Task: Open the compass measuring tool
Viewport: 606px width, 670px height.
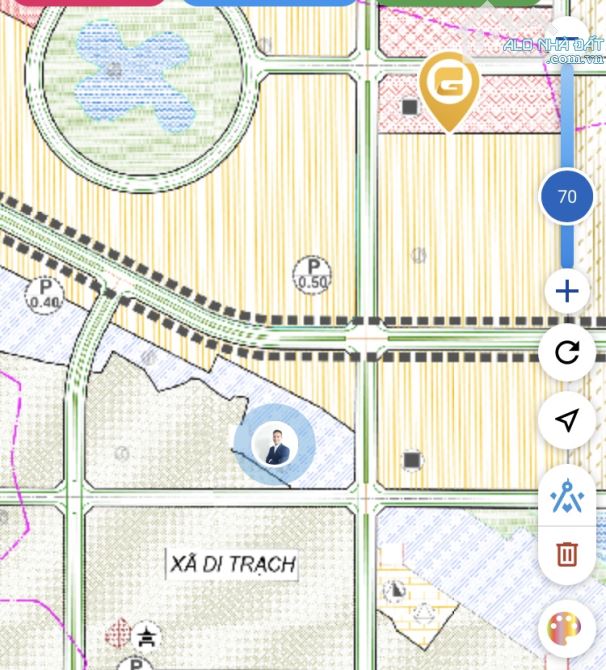Action: coord(567,495)
